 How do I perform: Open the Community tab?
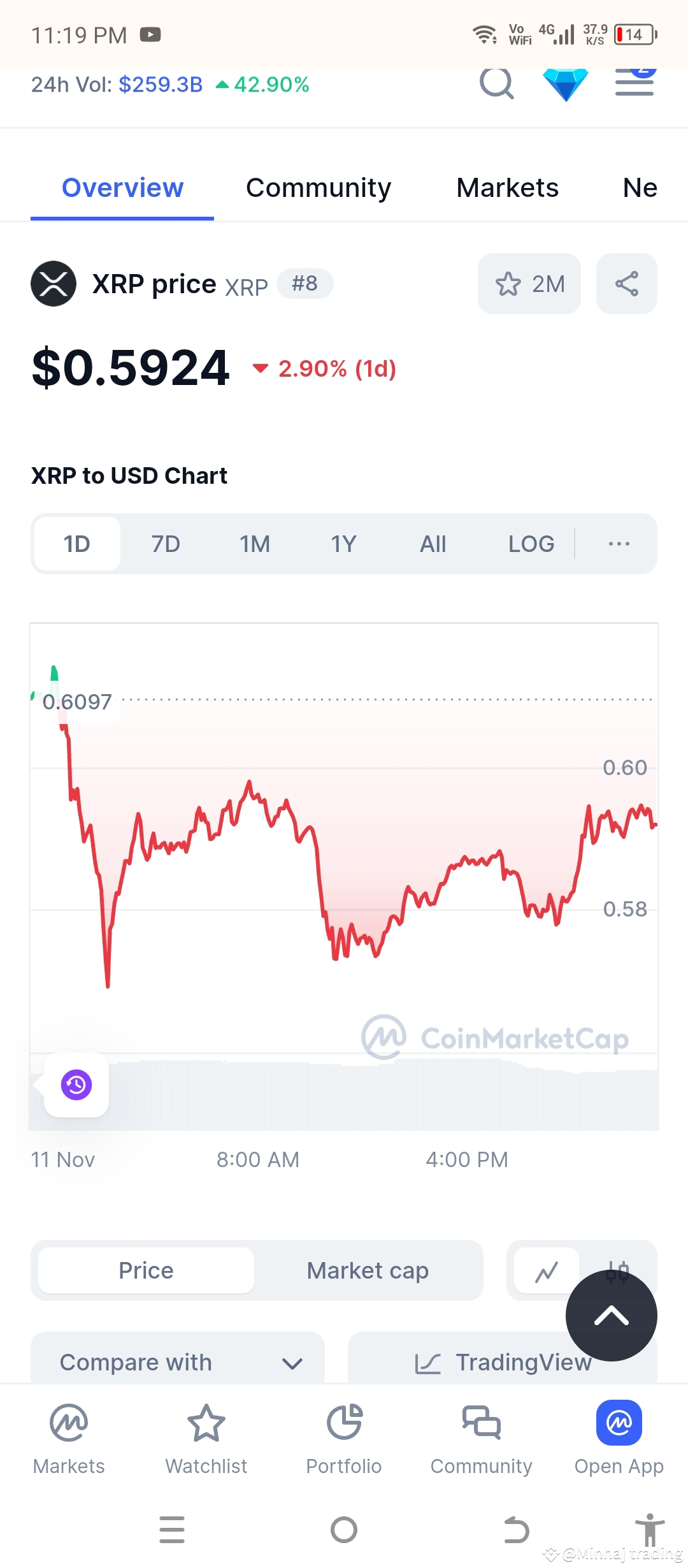[x=319, y=187]
